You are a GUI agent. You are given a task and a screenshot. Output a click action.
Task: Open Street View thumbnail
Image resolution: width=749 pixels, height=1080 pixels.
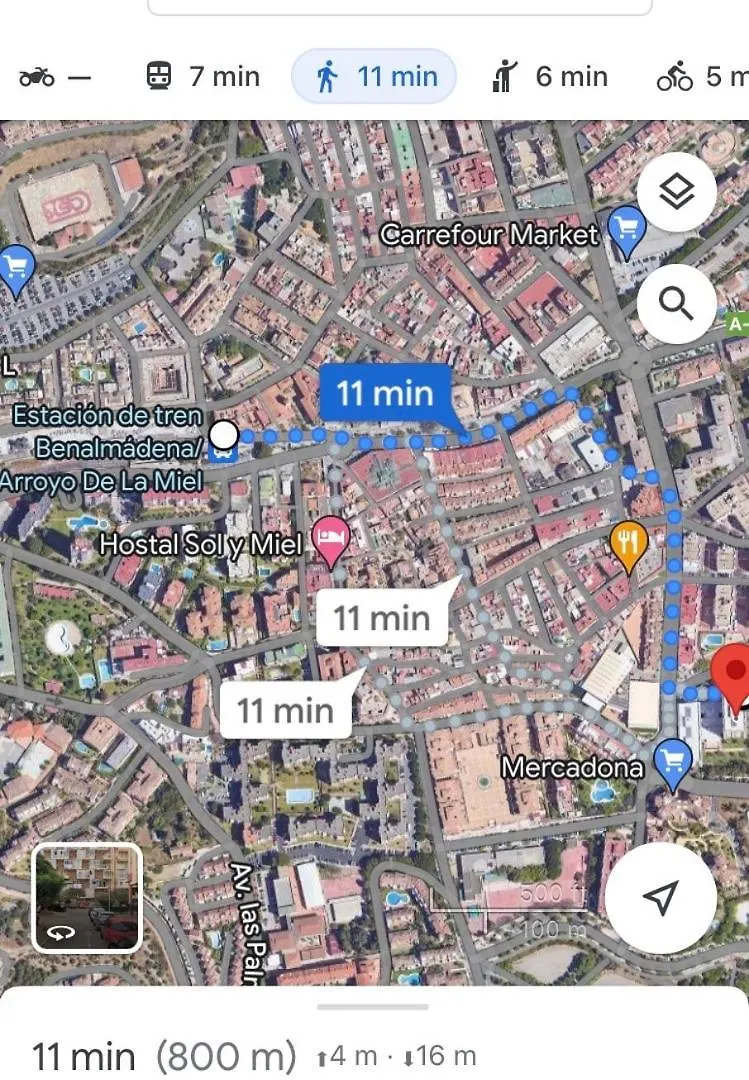tap(87, 897)
